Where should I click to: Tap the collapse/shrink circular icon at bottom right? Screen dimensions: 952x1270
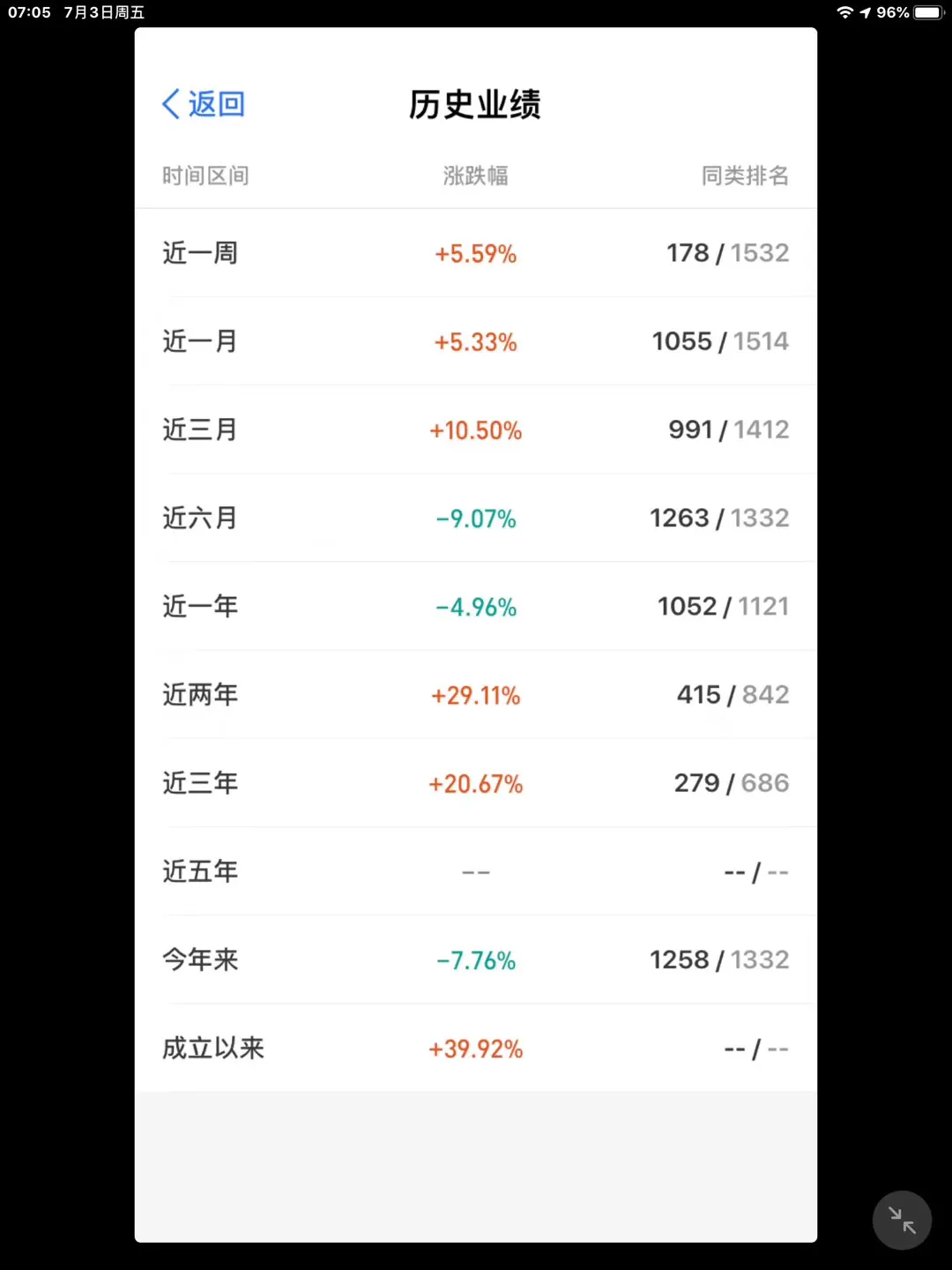(902, 1220)
